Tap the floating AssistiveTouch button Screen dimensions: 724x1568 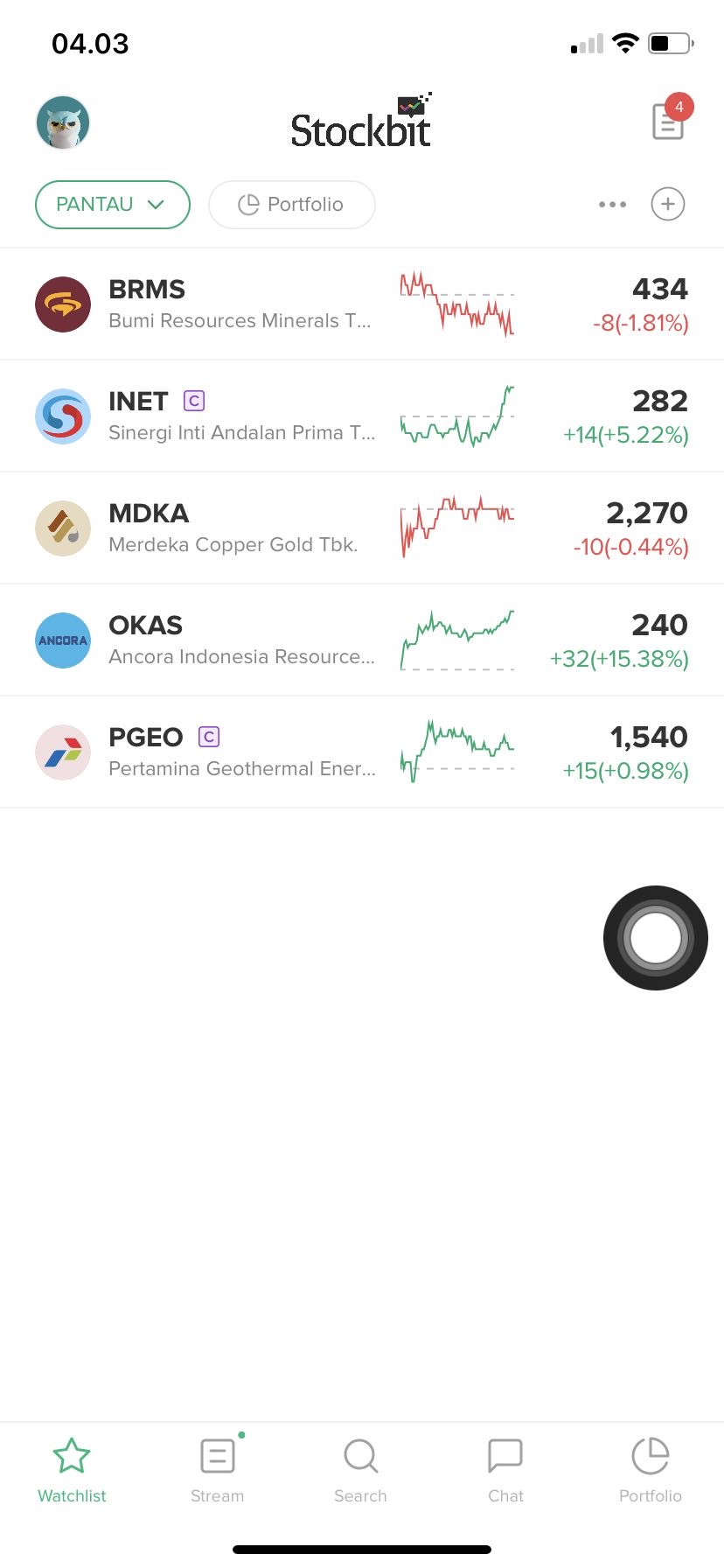pos(656,938)
